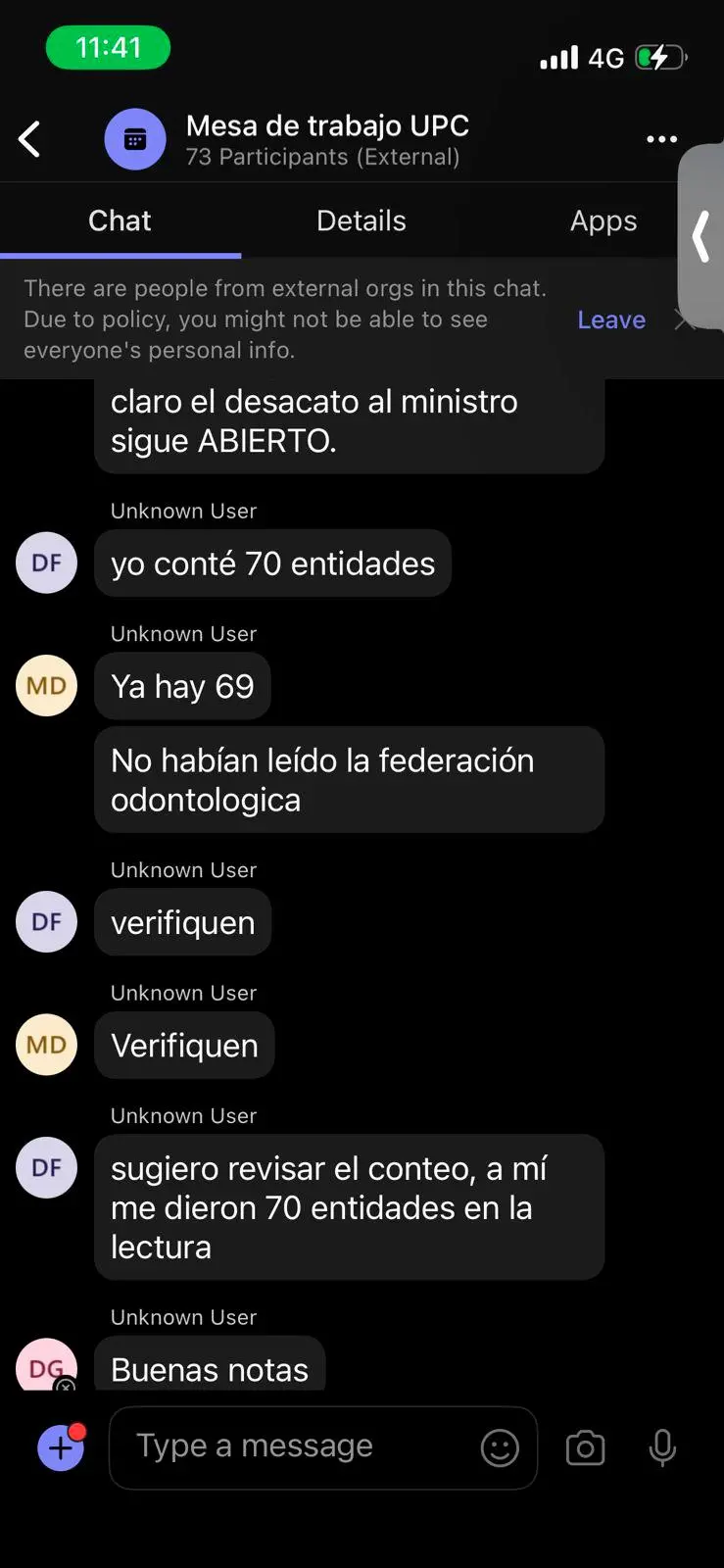Tap MD's avatar beside the 'Ya hay 69' message
724x1568 pixels.
[46, 685]
